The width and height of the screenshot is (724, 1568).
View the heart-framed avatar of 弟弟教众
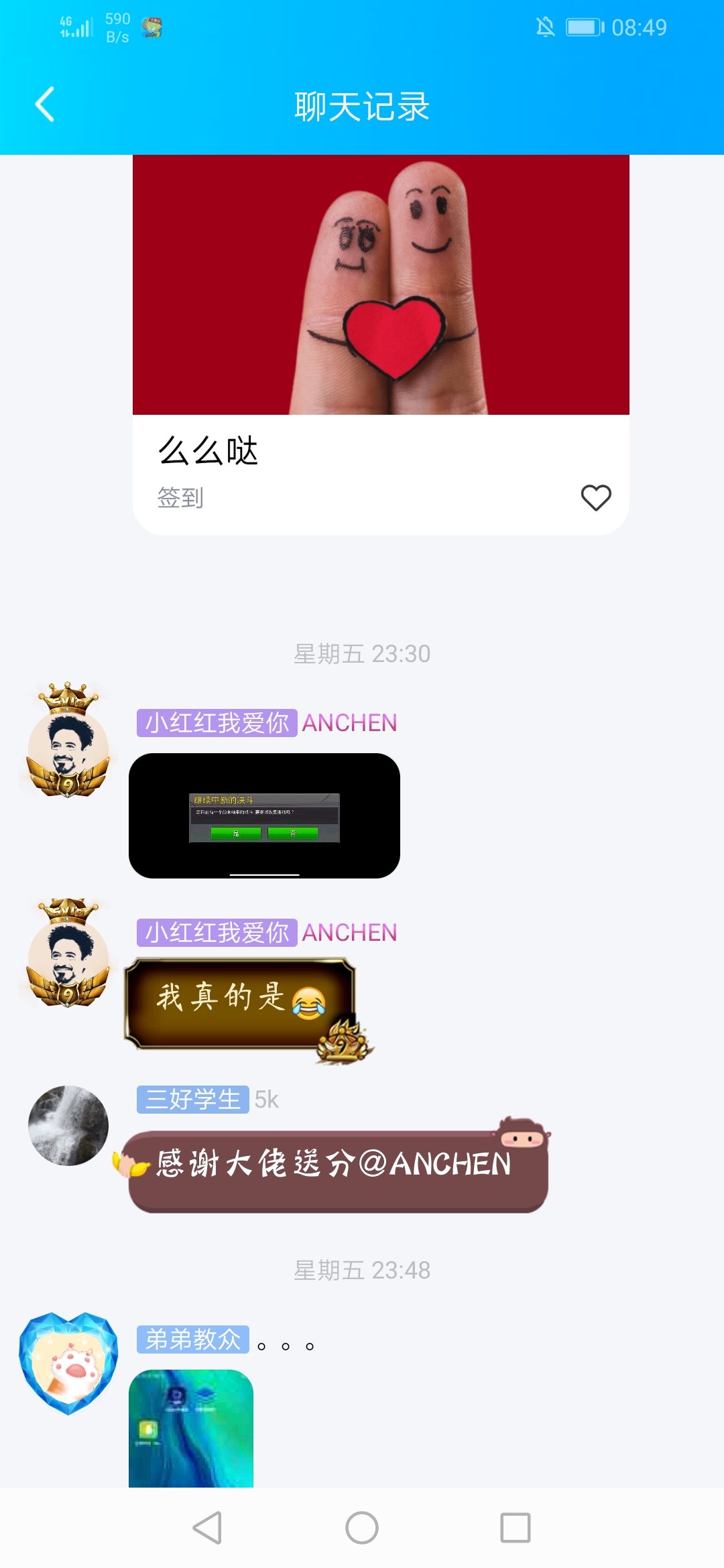coord(68,1364)
